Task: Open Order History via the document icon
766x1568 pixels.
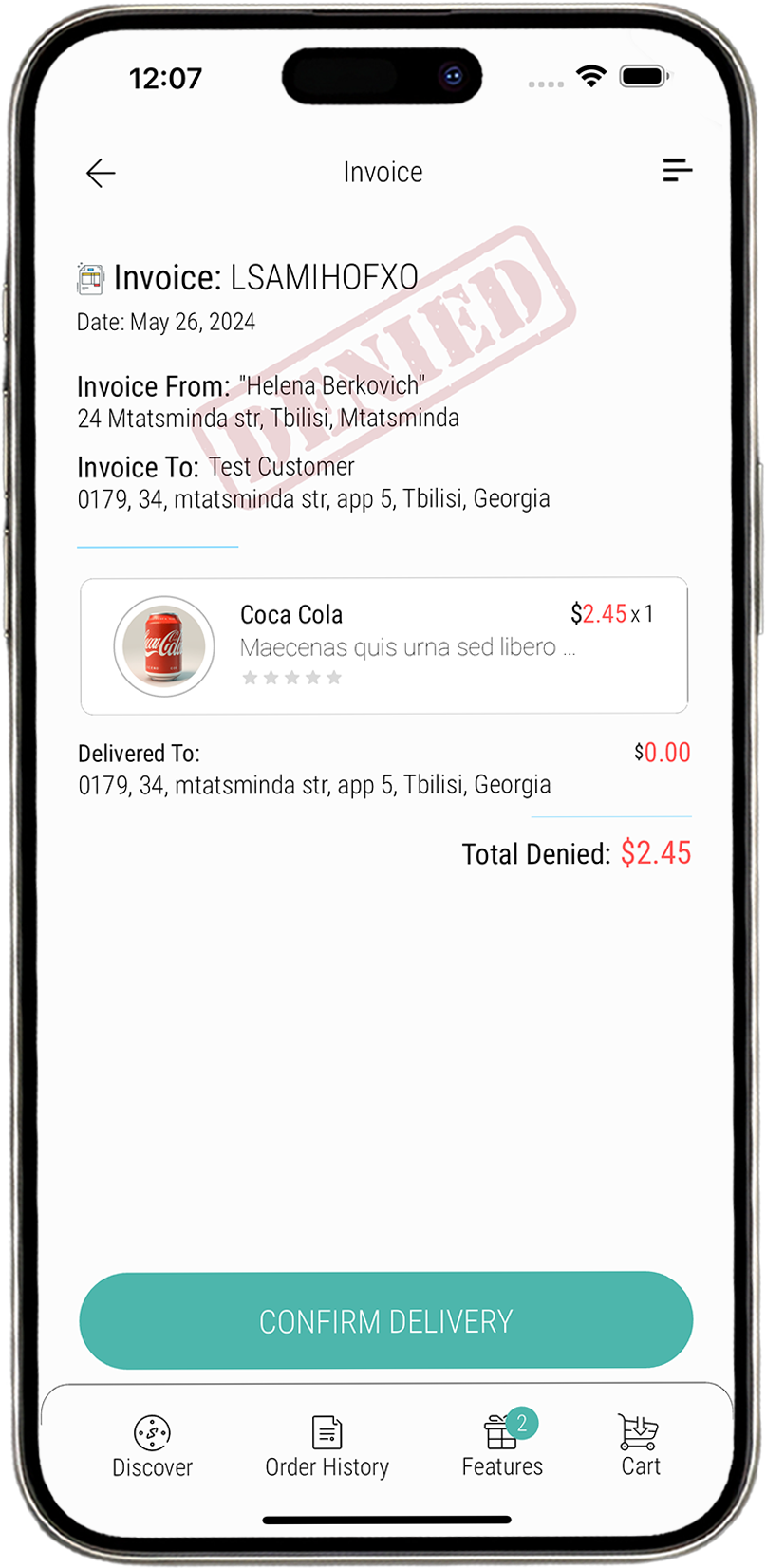Action: (x=327, y=1429)
